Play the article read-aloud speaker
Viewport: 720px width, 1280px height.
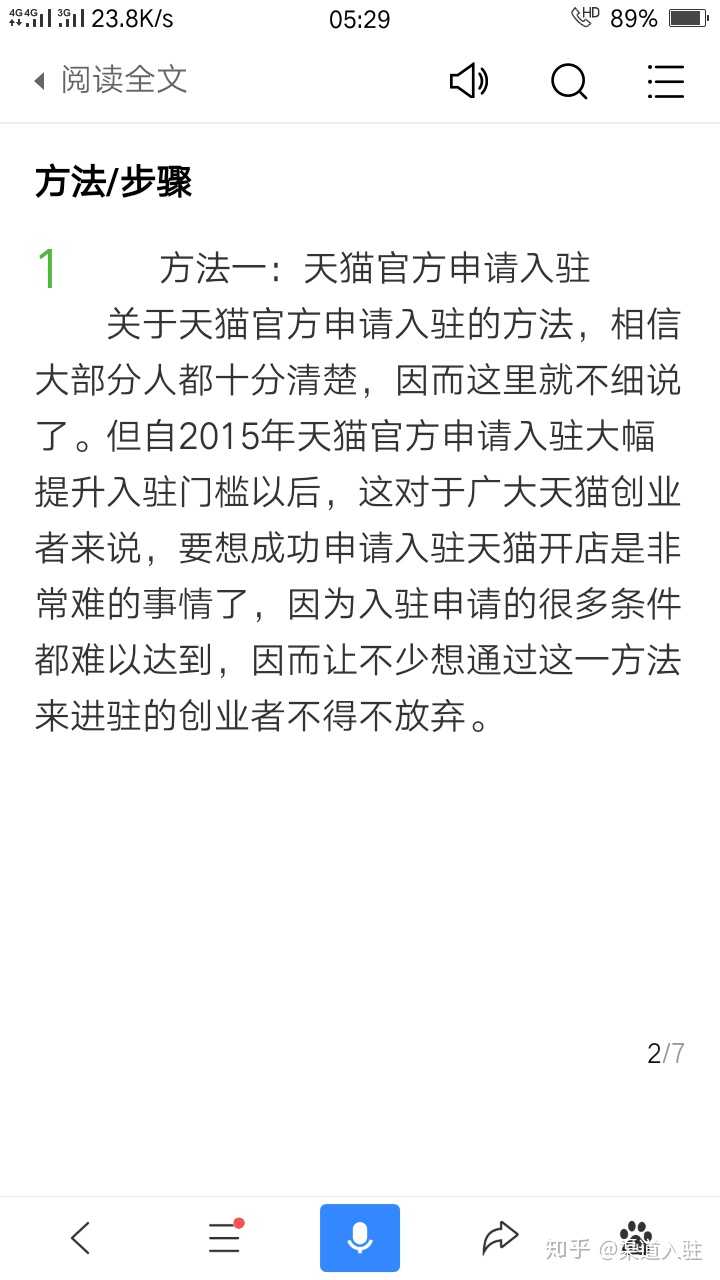(x=468, y=81)
